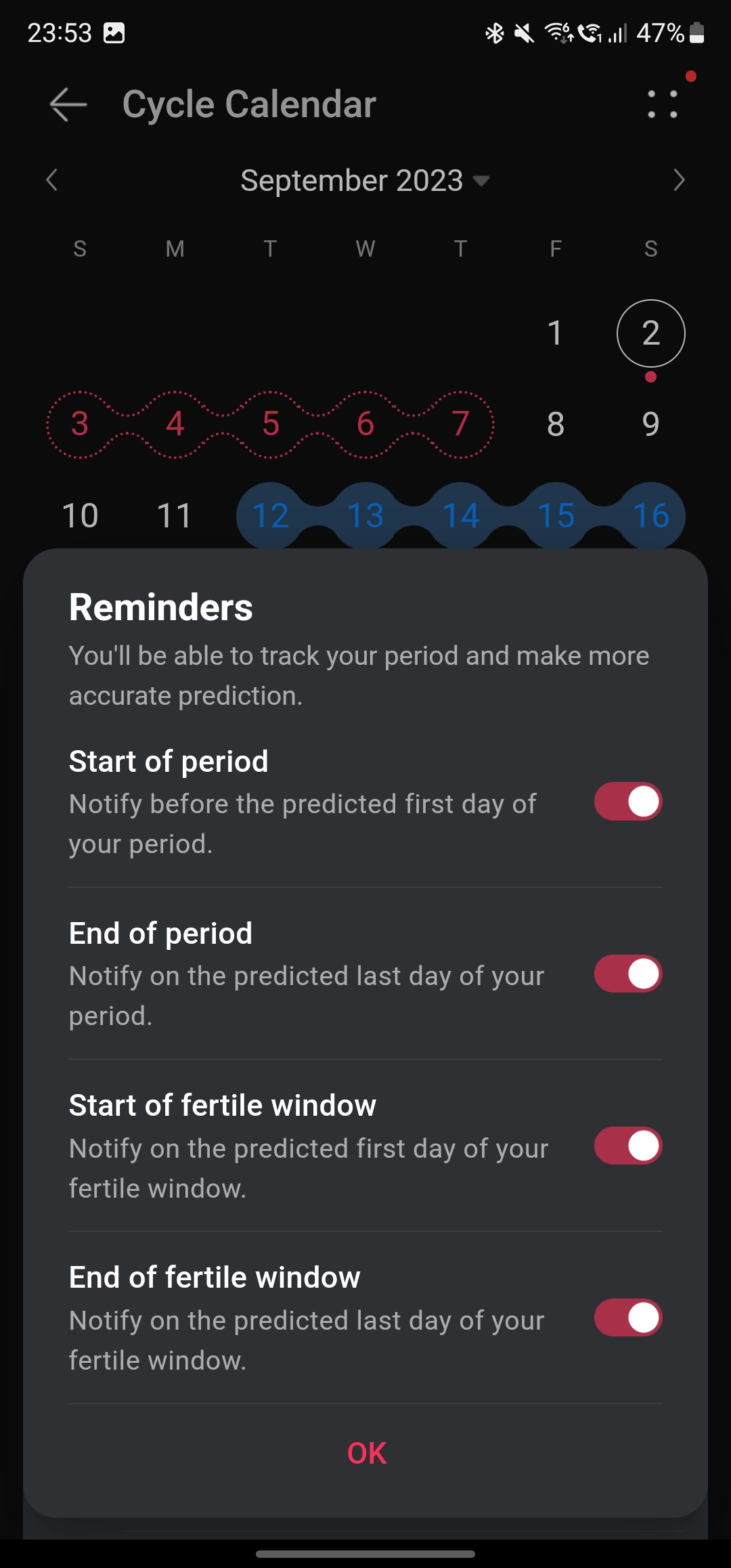The image size is (731, 1568).
Task: Choose predicted period day 5
Action: click(x=270, y=424)
